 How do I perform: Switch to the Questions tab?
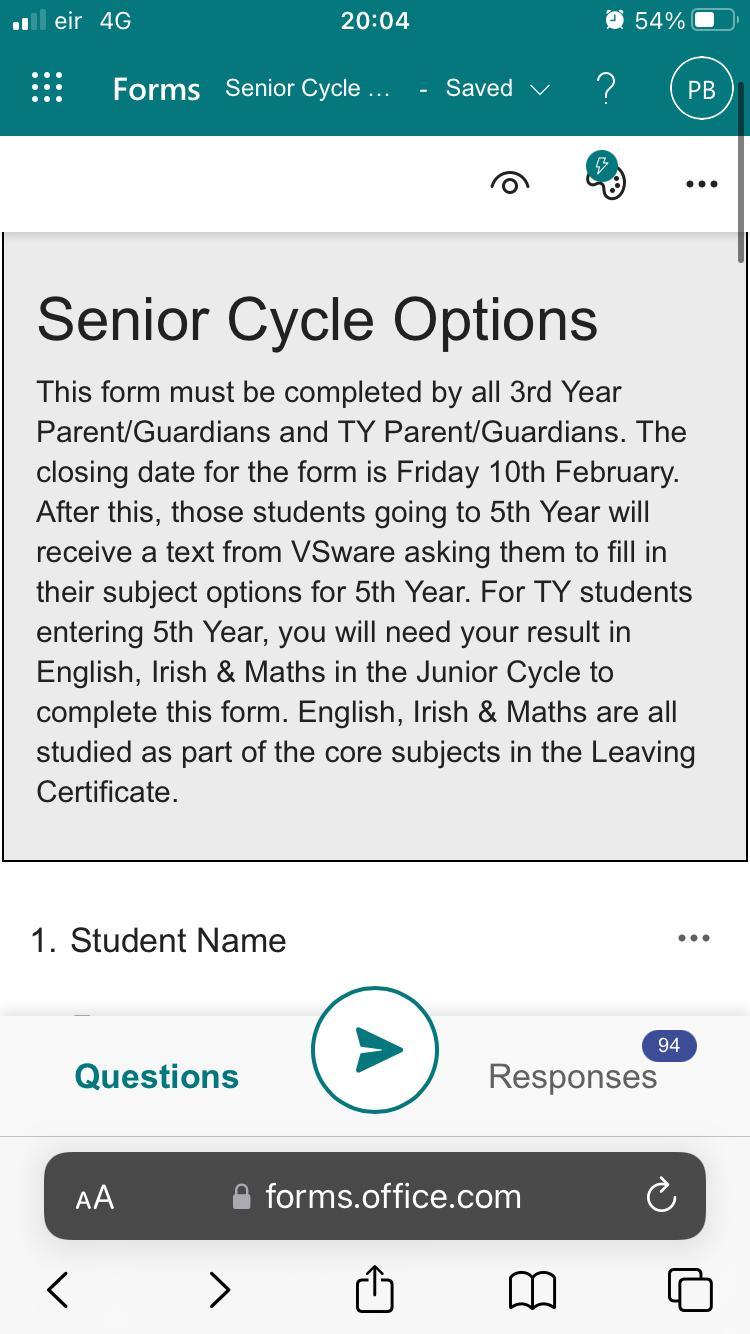(157, 1076)
